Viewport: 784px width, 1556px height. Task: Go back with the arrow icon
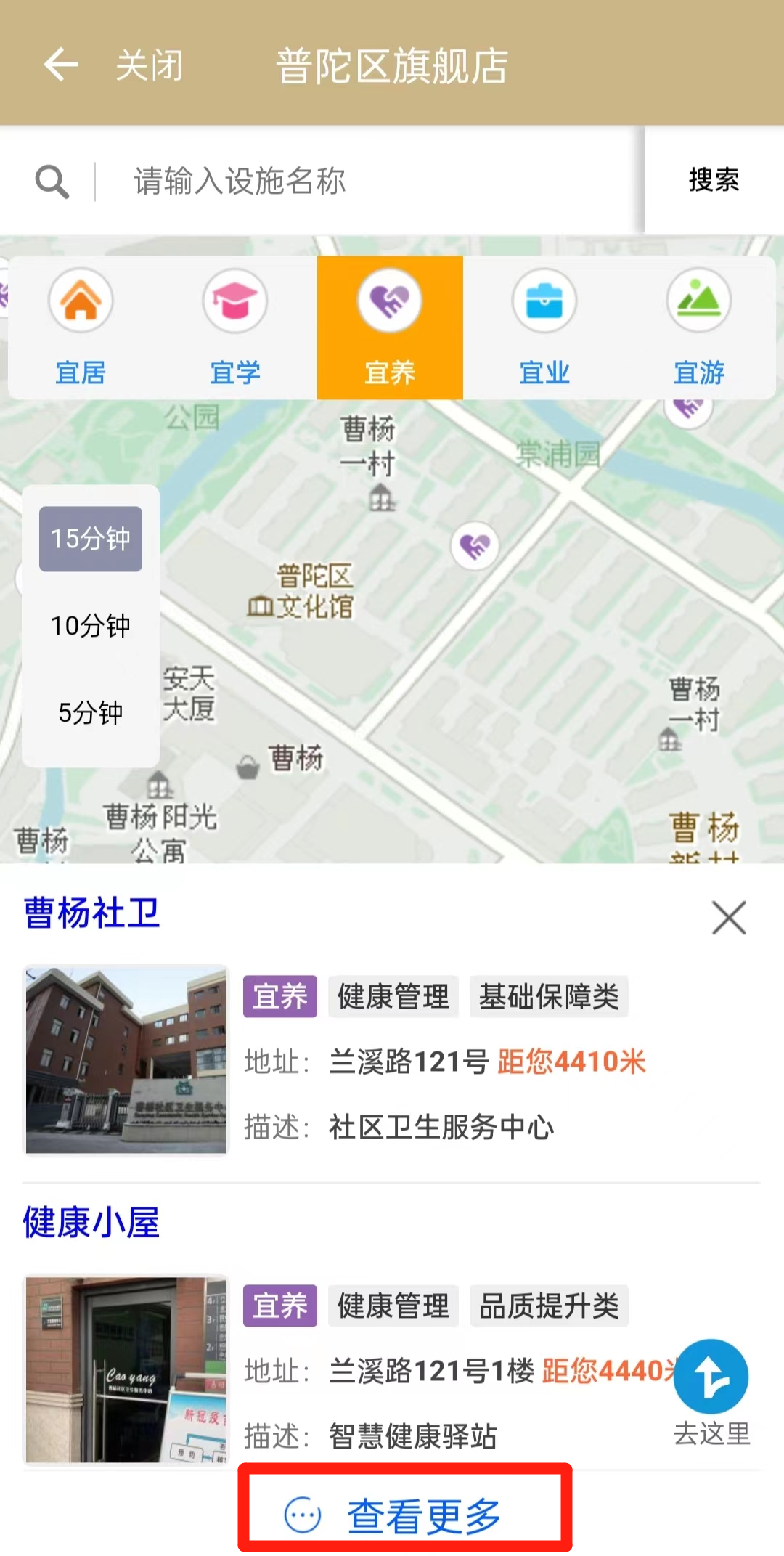[61, 65]
